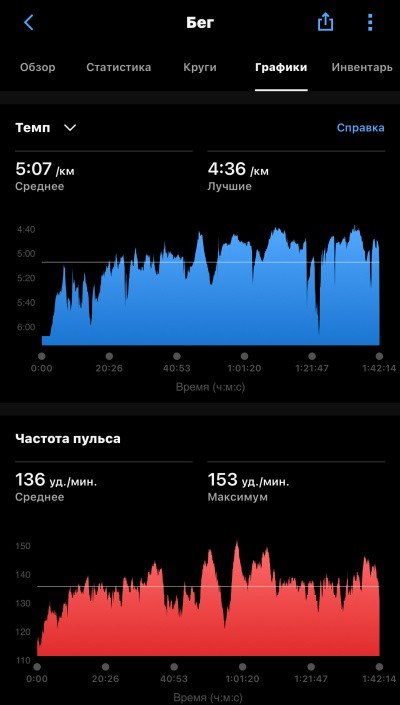Select the Графики tab

[x=281, y=67]
